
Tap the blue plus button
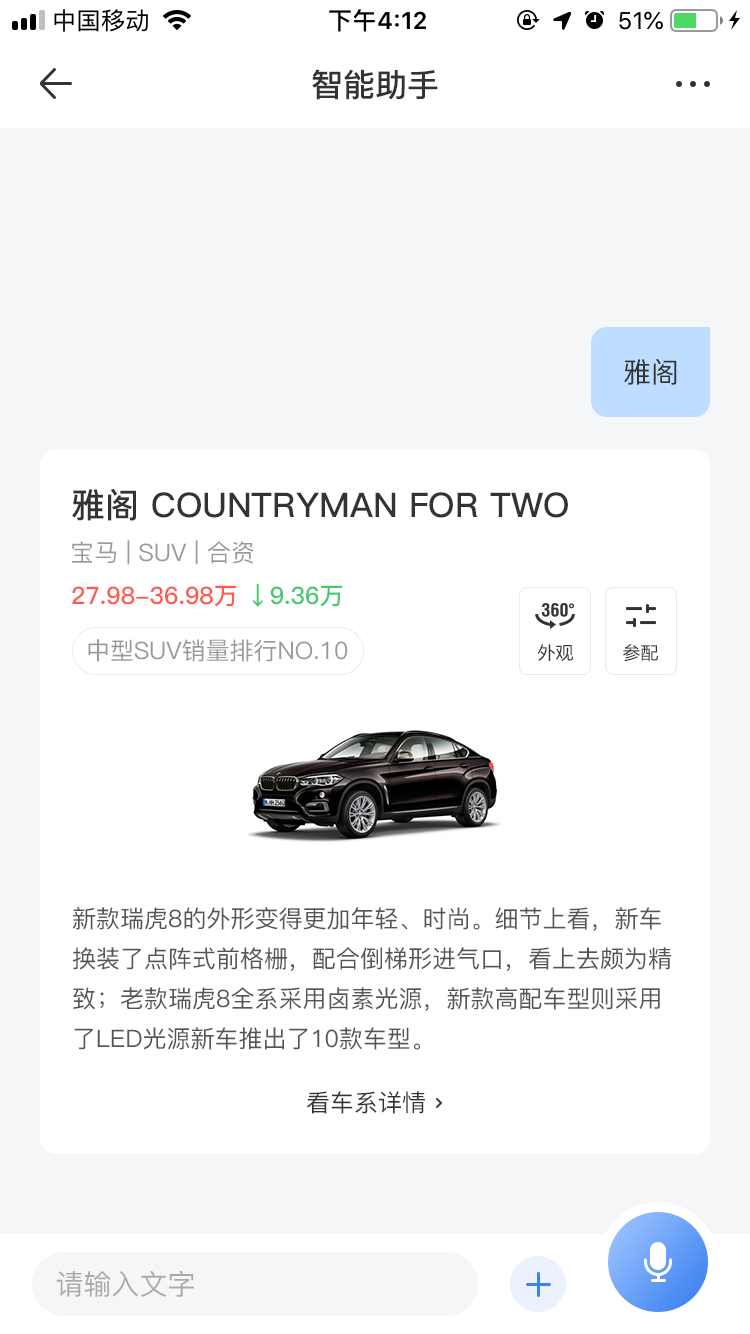pos(538,1284)
